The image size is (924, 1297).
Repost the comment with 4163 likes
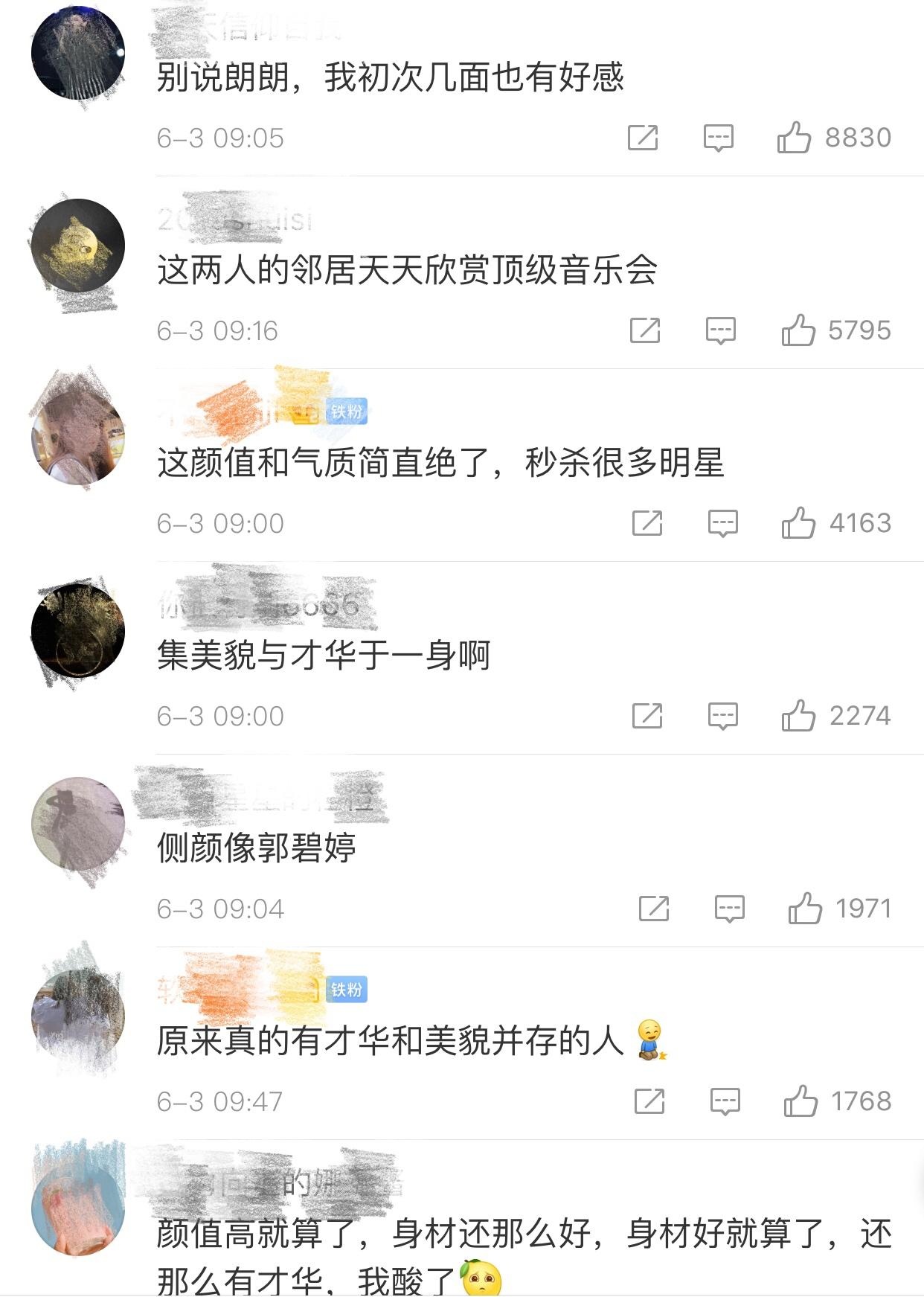[x=647, y=523]
